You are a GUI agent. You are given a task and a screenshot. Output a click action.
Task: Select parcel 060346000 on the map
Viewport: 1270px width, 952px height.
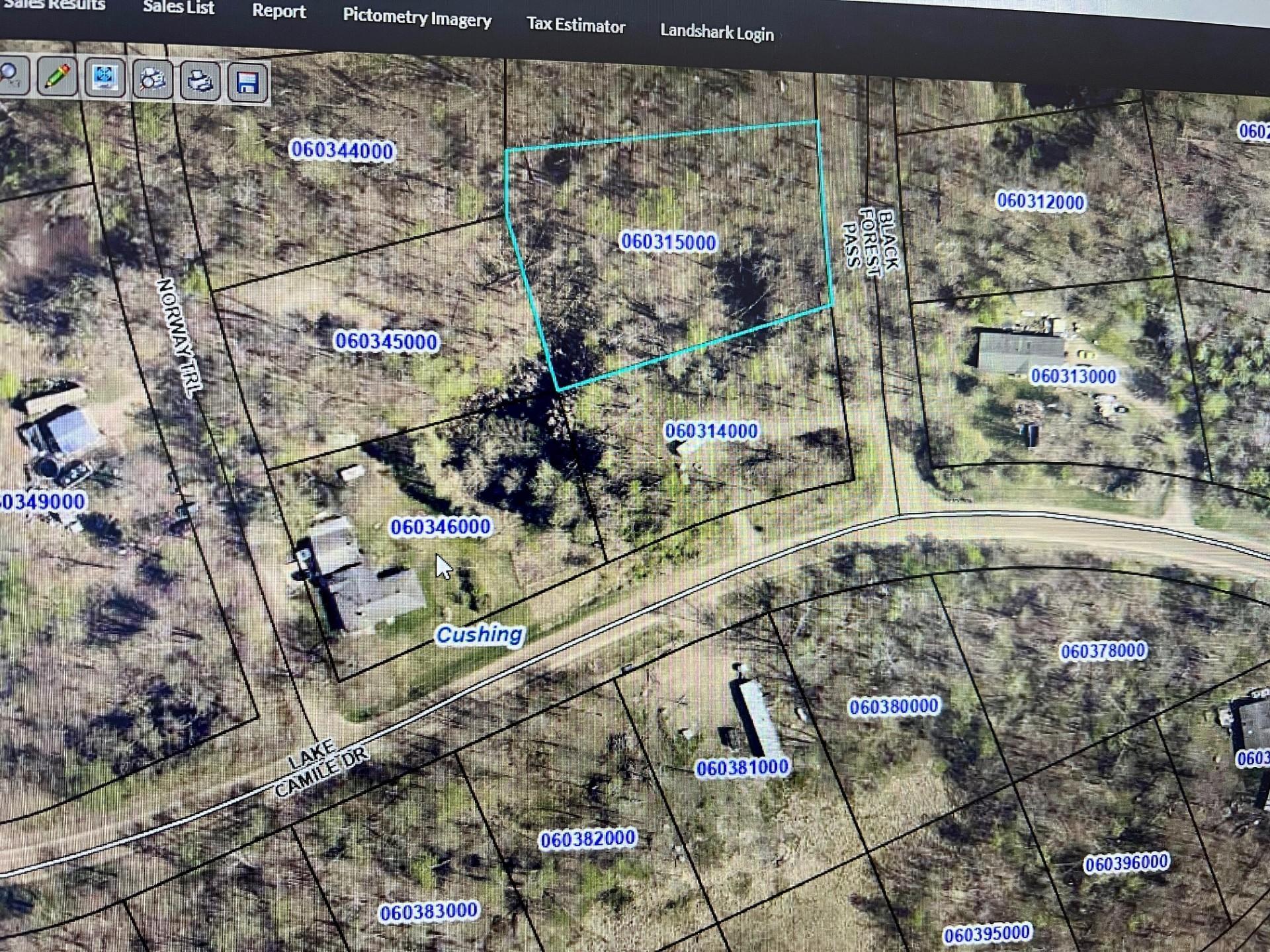tap(441, 527)
